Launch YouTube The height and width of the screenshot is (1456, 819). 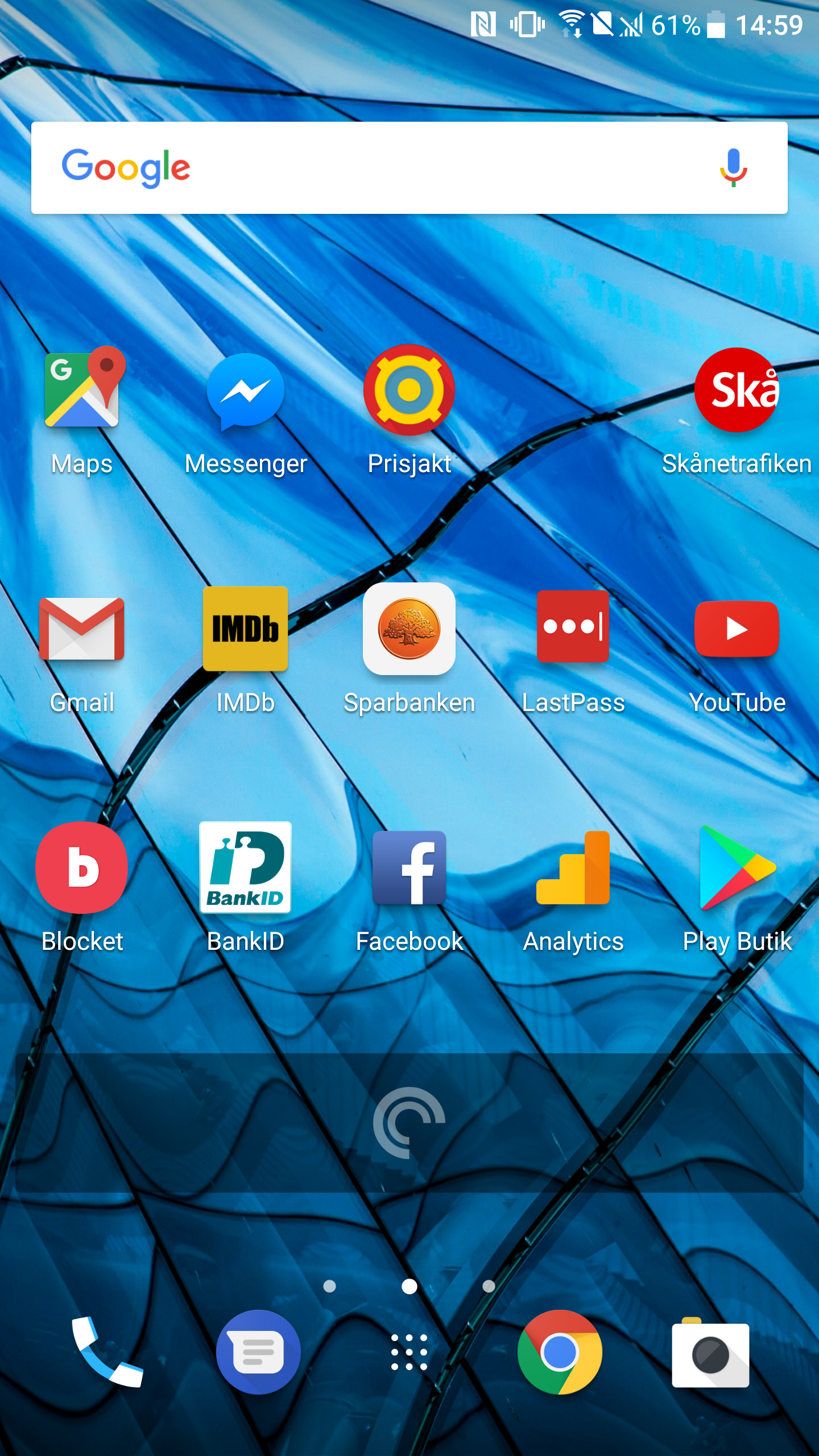click(x=737, y=629)
